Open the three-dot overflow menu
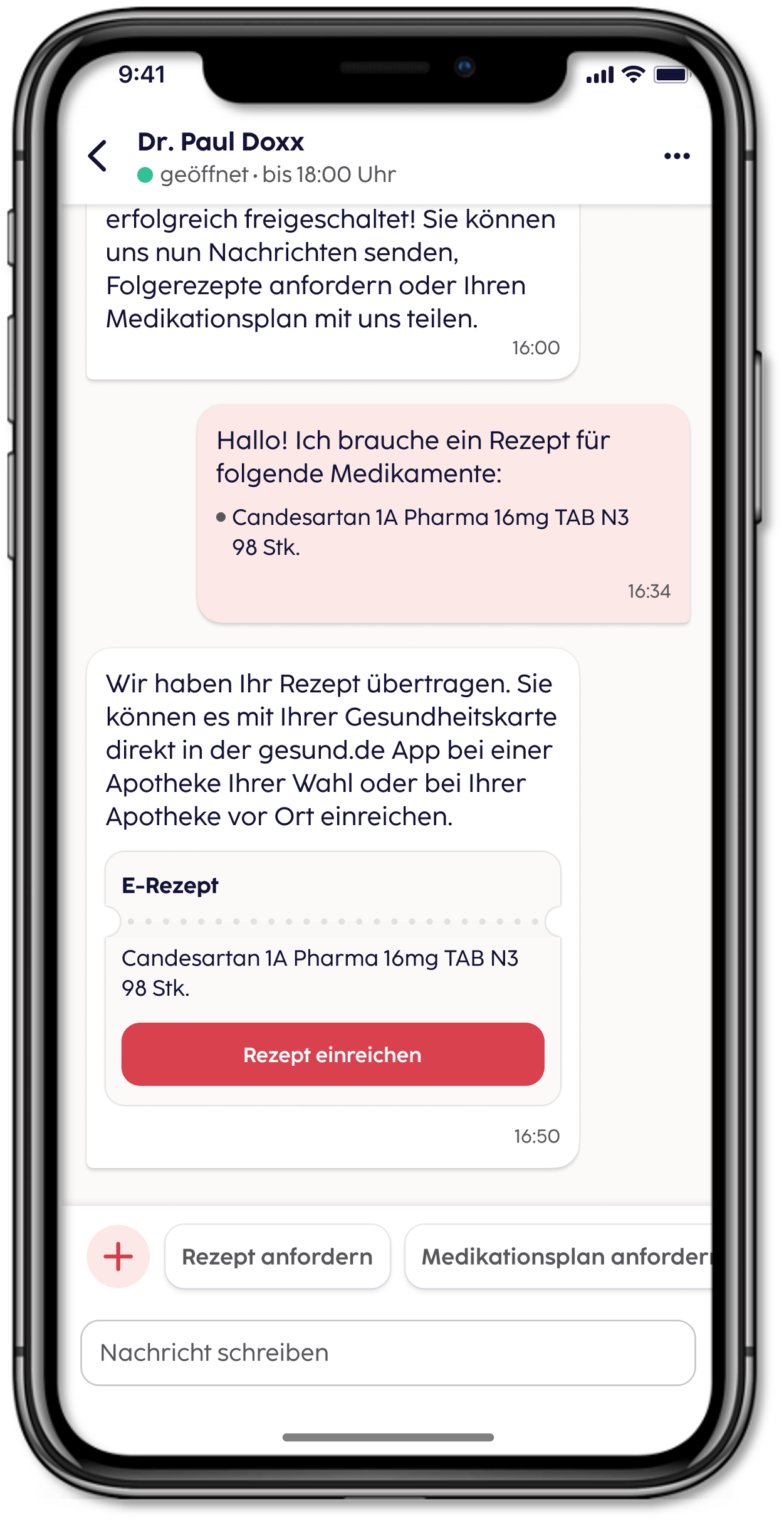 pyautogui.click(x=677, y=156)
